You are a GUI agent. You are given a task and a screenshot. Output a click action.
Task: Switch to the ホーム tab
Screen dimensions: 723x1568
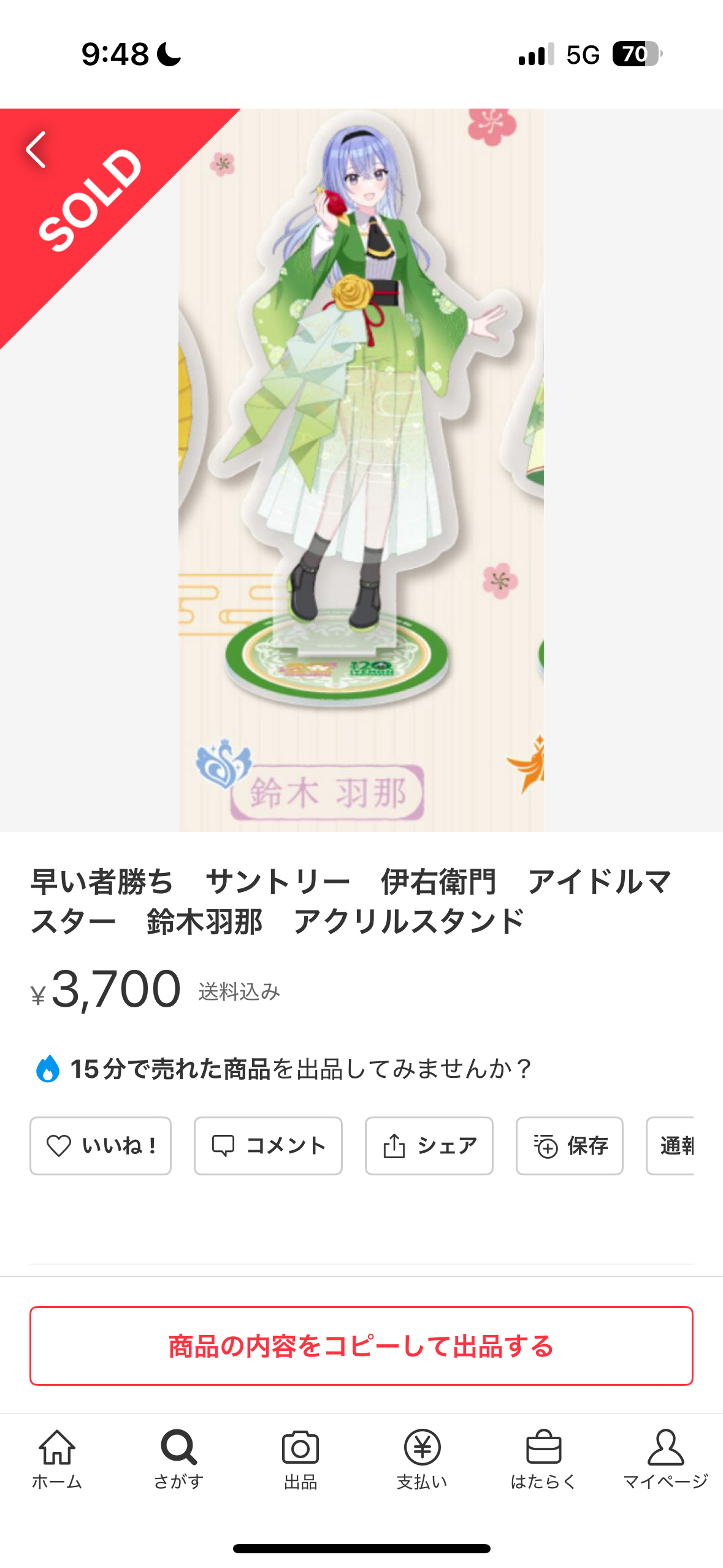[x=57, y=1460]
